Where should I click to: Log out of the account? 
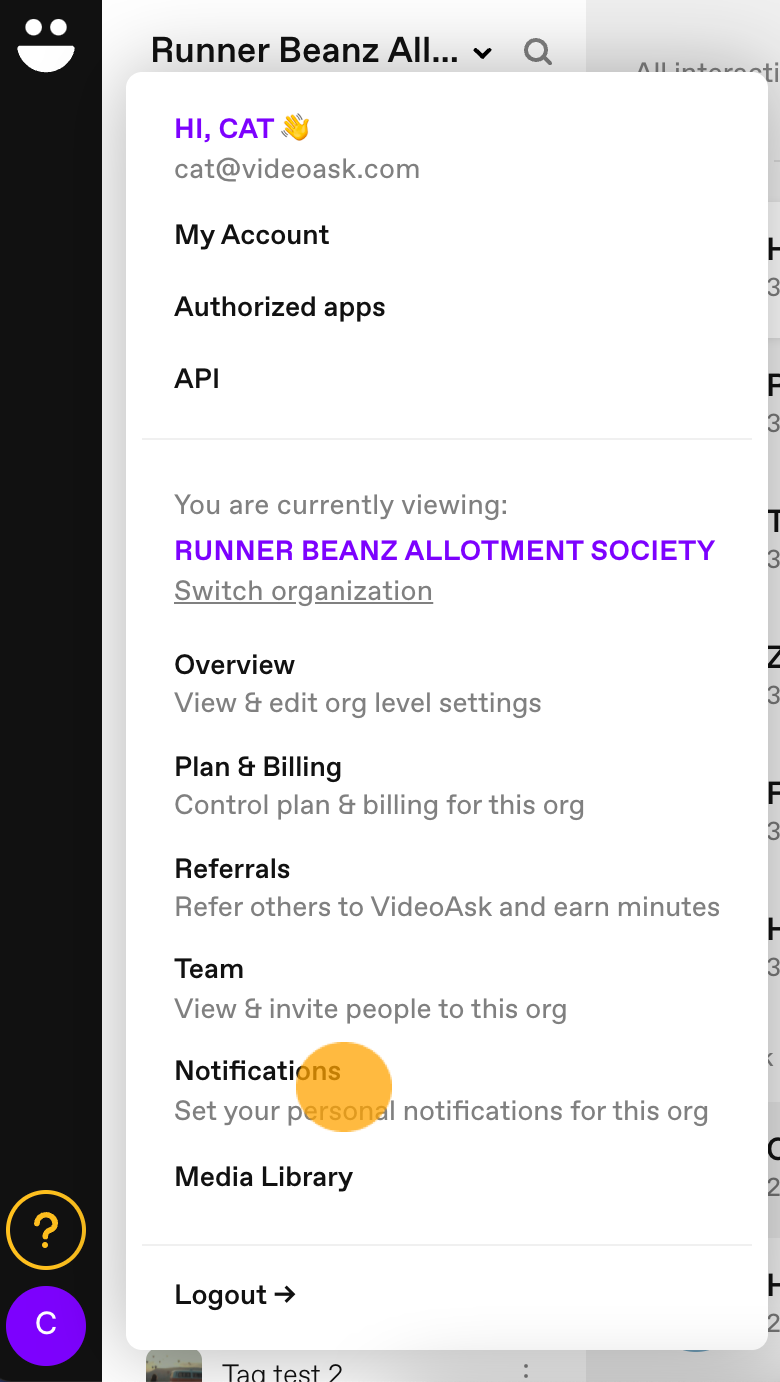pos(235,1295)
